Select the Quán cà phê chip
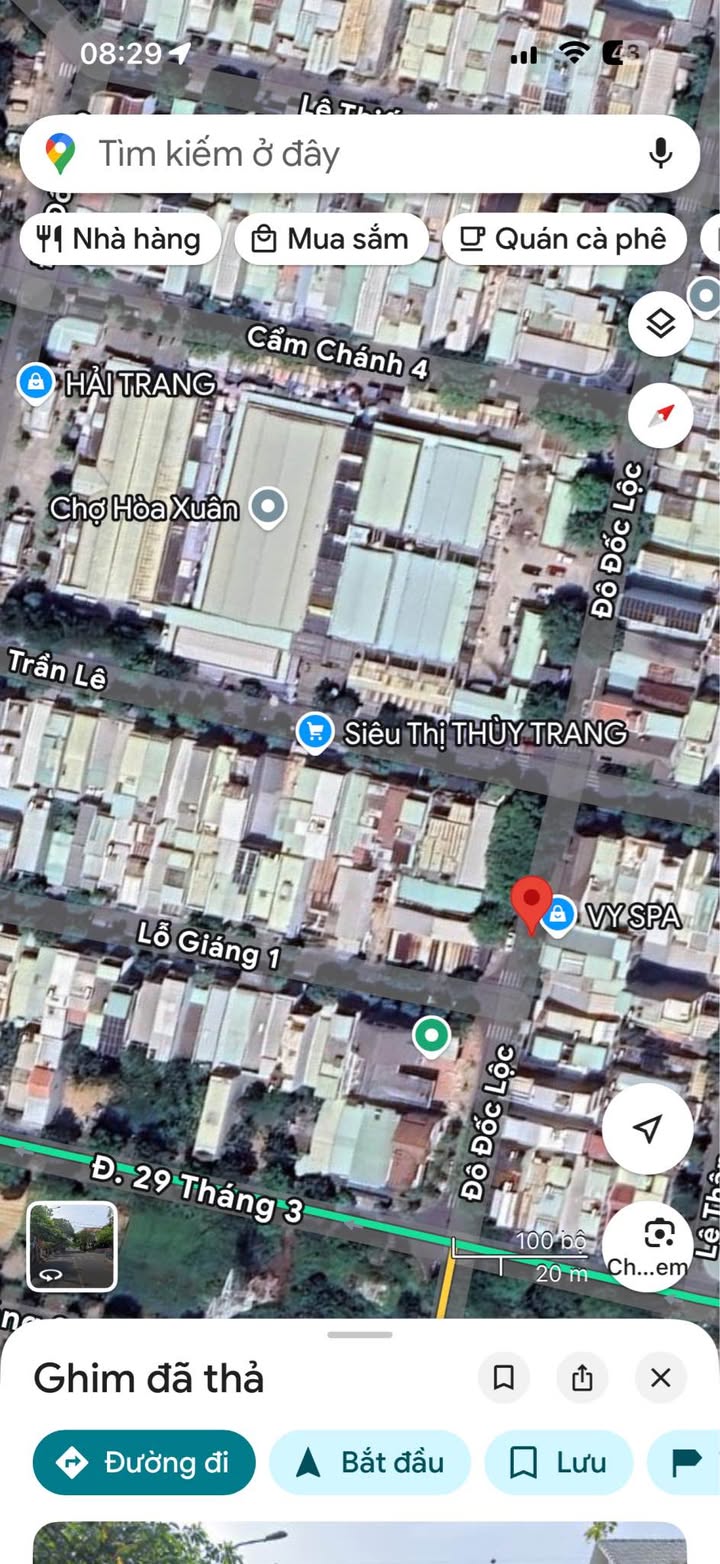Image resolution: width=720 pixels, height=1564 pixels. (x=564, y=239)
